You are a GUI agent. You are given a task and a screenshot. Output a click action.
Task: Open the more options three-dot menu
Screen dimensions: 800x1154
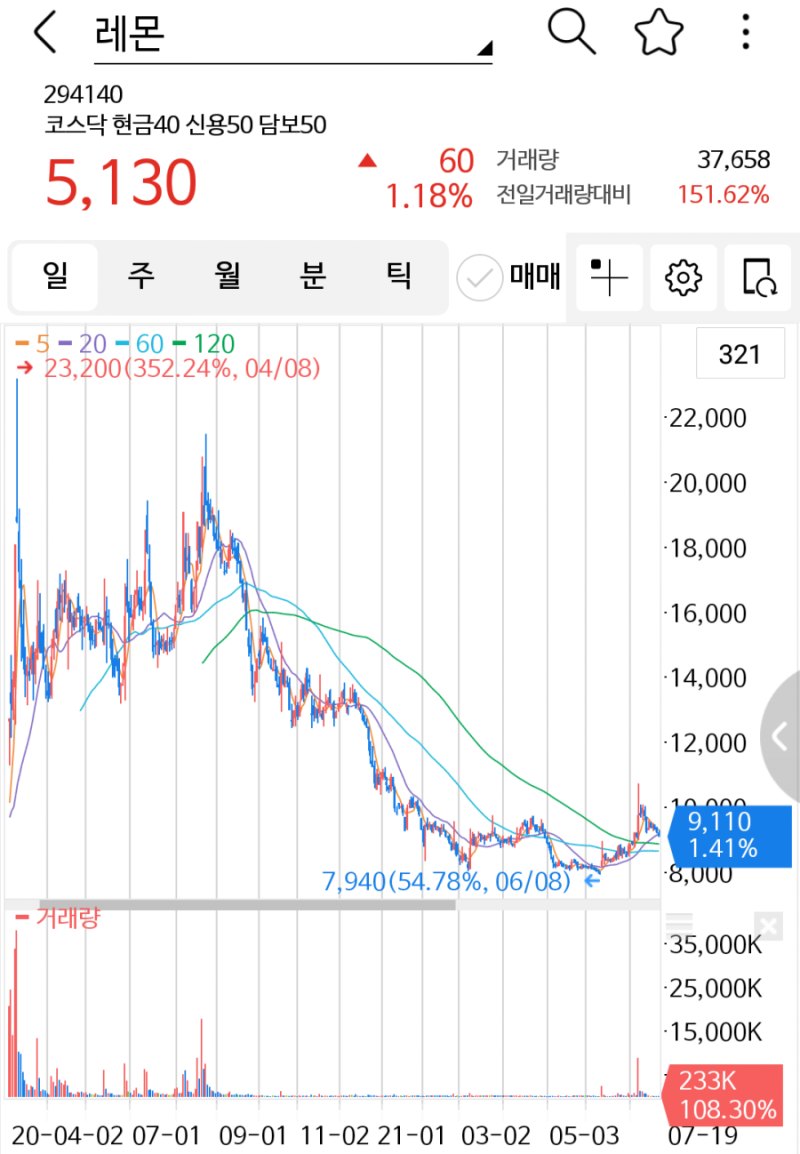[x=745, y=31]
